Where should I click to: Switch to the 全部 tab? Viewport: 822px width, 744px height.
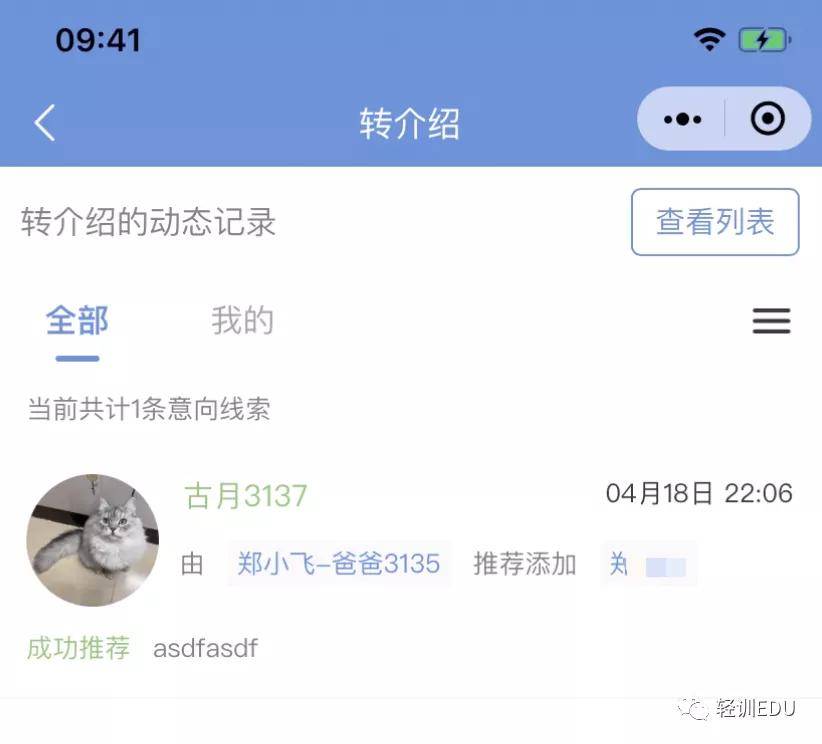77,322
